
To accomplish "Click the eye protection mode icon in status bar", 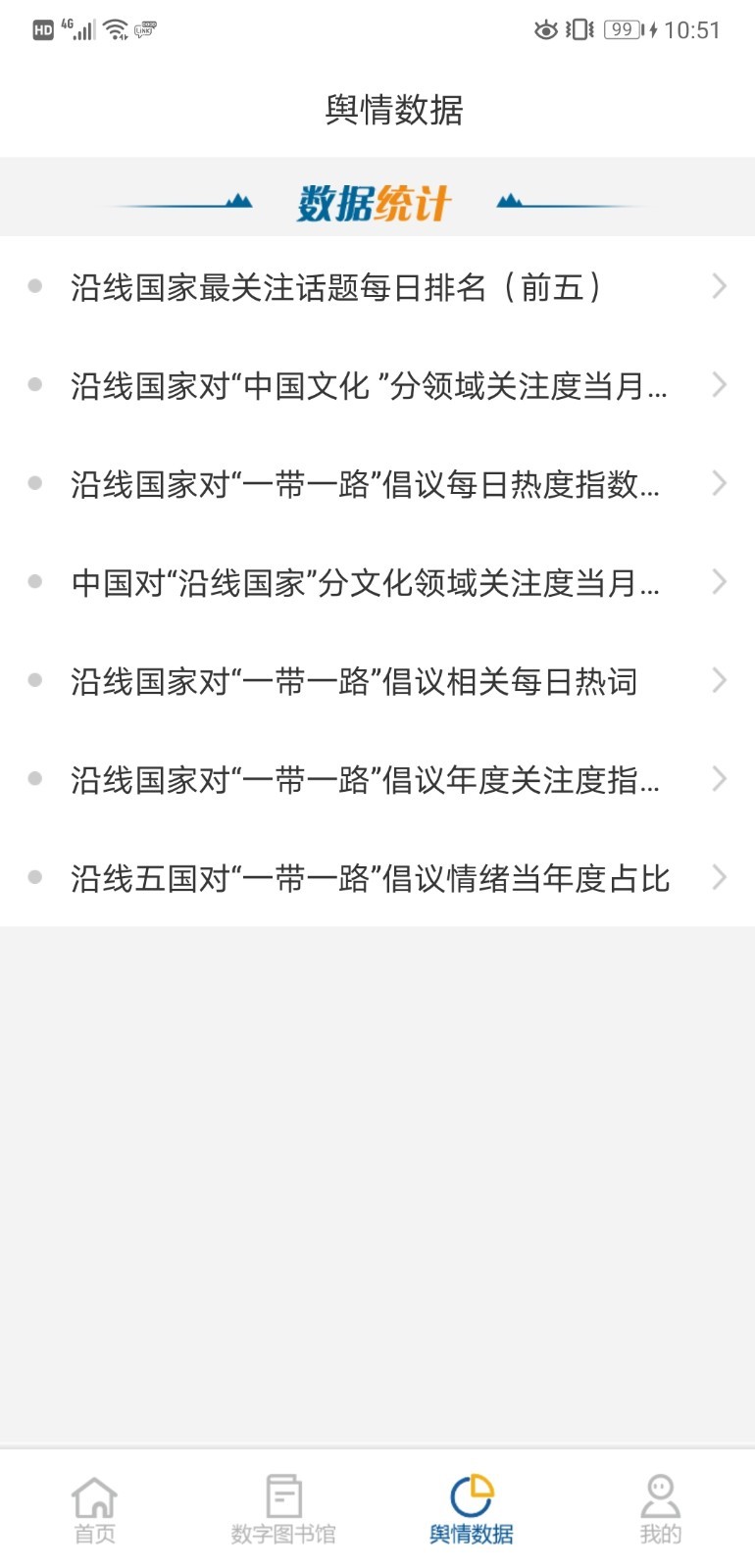I will coord(545,29).
